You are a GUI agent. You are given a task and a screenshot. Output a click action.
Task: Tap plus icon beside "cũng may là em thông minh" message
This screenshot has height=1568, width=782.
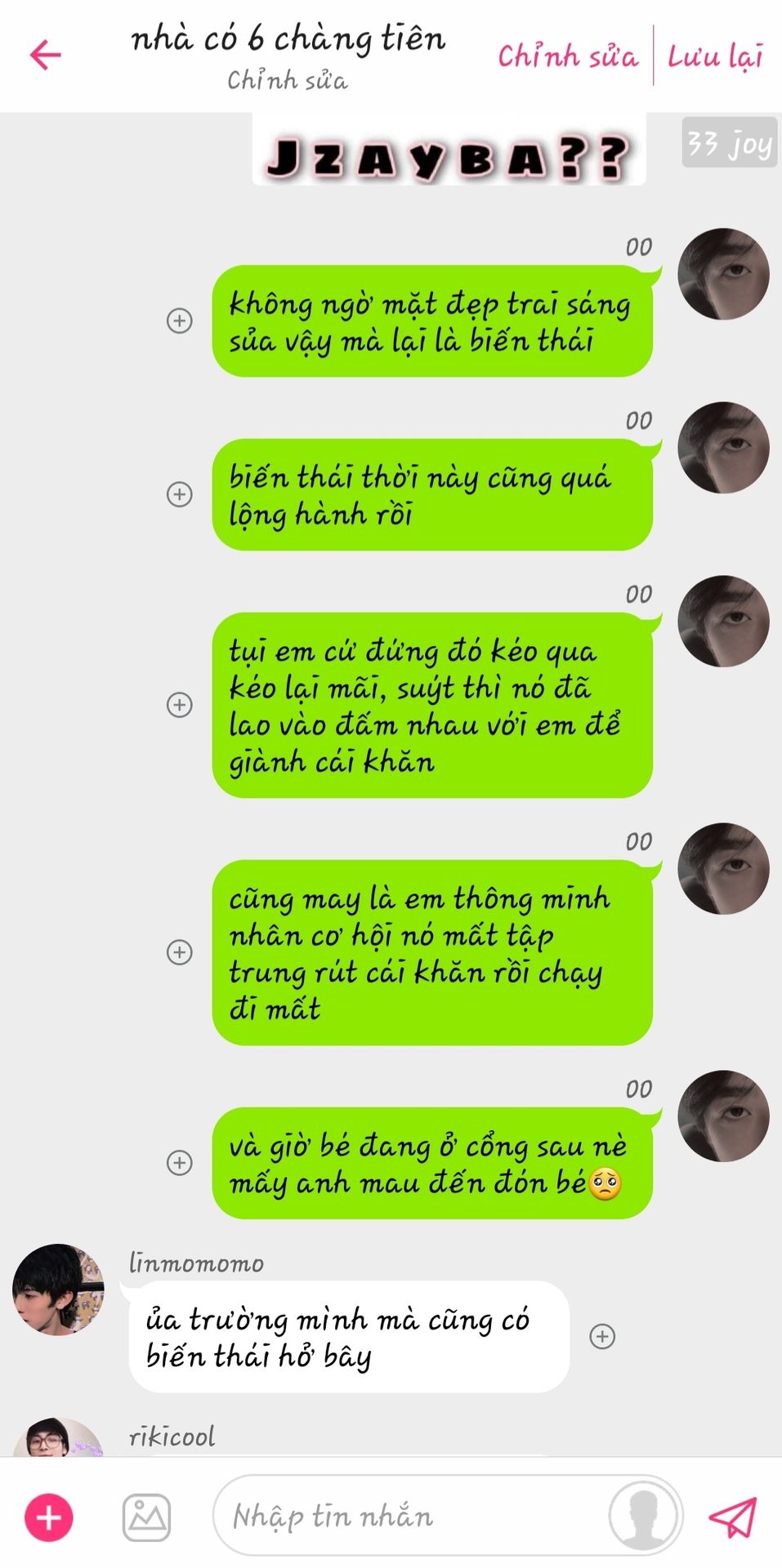(180, 952)
